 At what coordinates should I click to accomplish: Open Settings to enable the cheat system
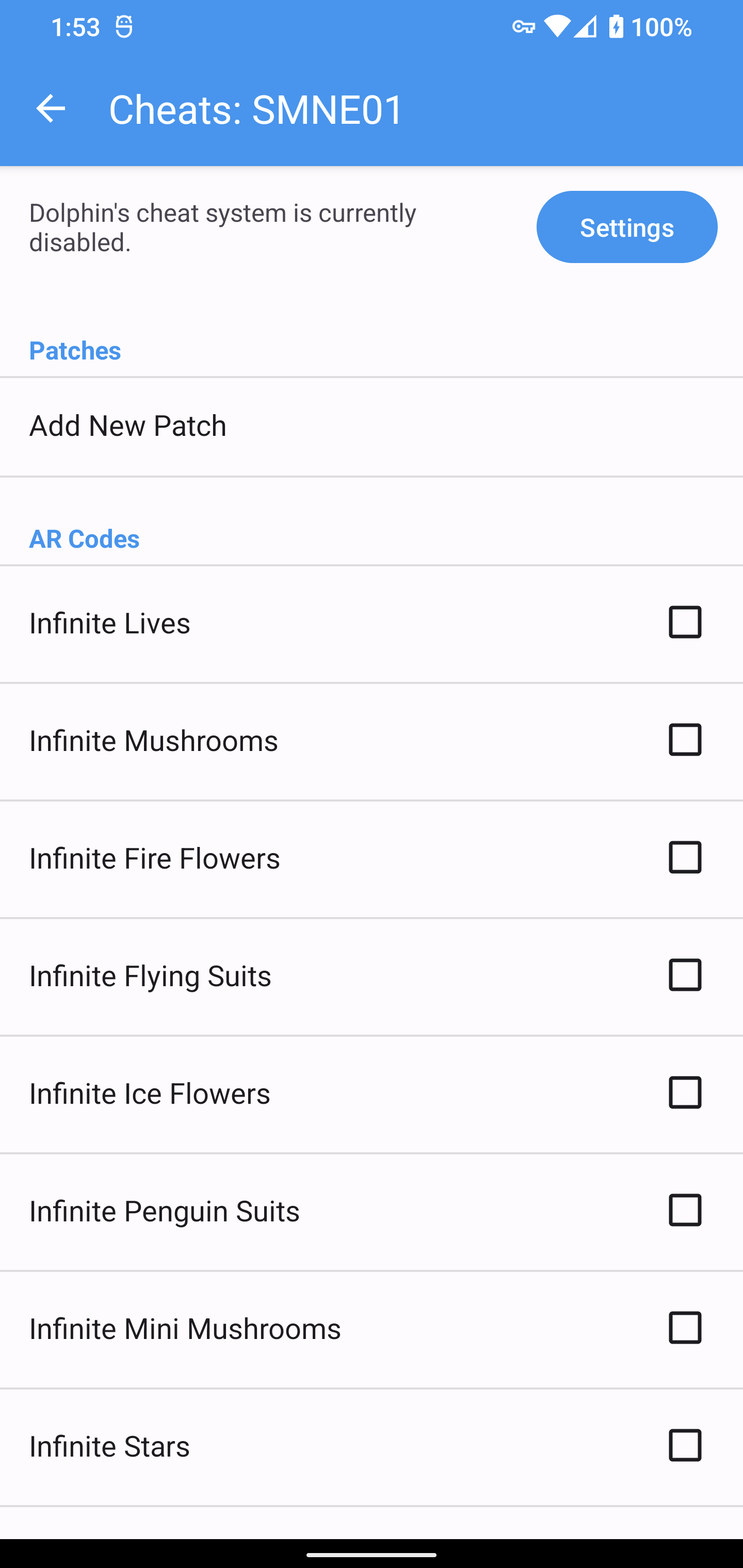click(627, 226)
